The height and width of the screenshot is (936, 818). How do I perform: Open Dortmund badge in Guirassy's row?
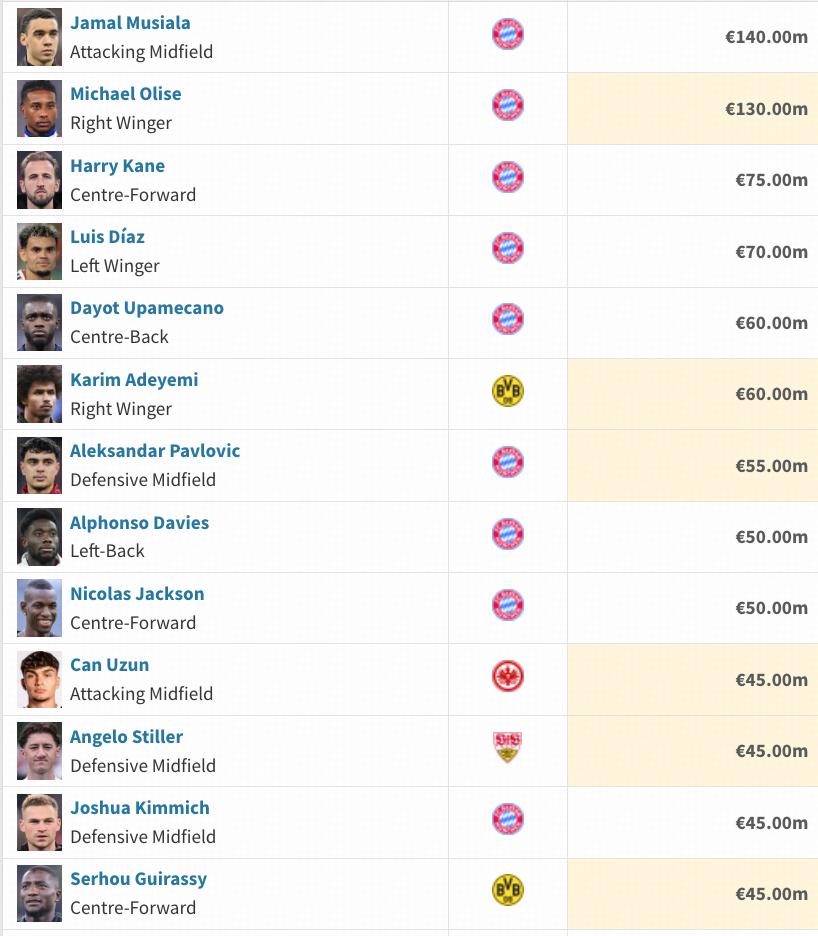508,891
